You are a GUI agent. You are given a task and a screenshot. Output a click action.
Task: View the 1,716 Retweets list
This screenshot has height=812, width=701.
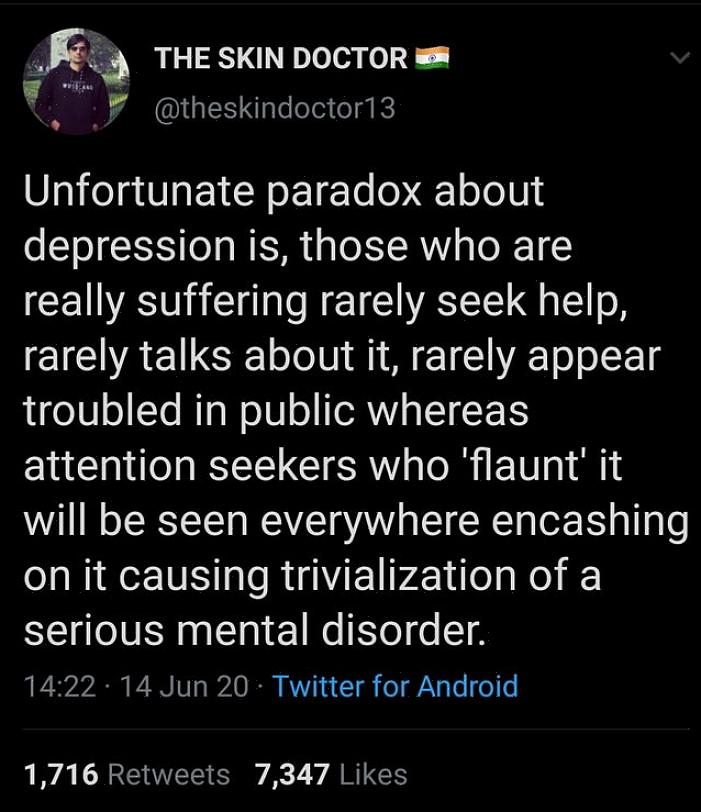click(126, 773)
